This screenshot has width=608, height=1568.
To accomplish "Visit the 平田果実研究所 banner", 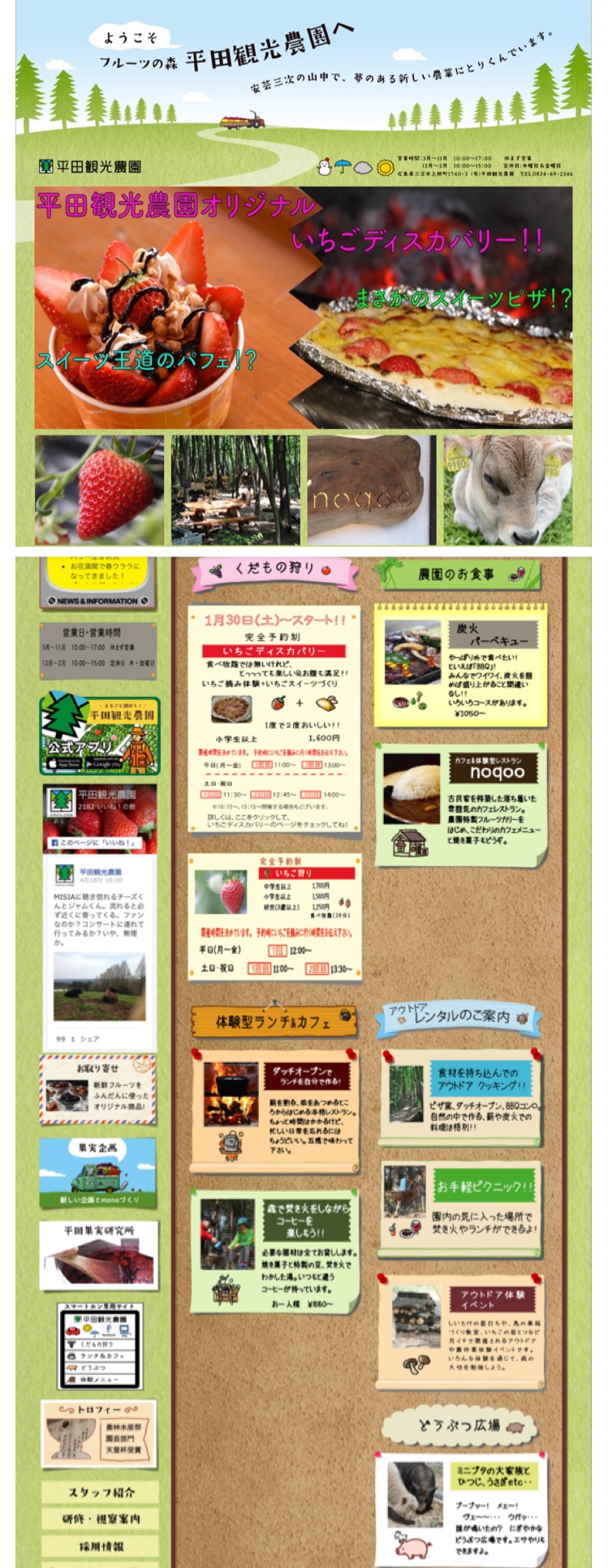I will pos(99,1255).
